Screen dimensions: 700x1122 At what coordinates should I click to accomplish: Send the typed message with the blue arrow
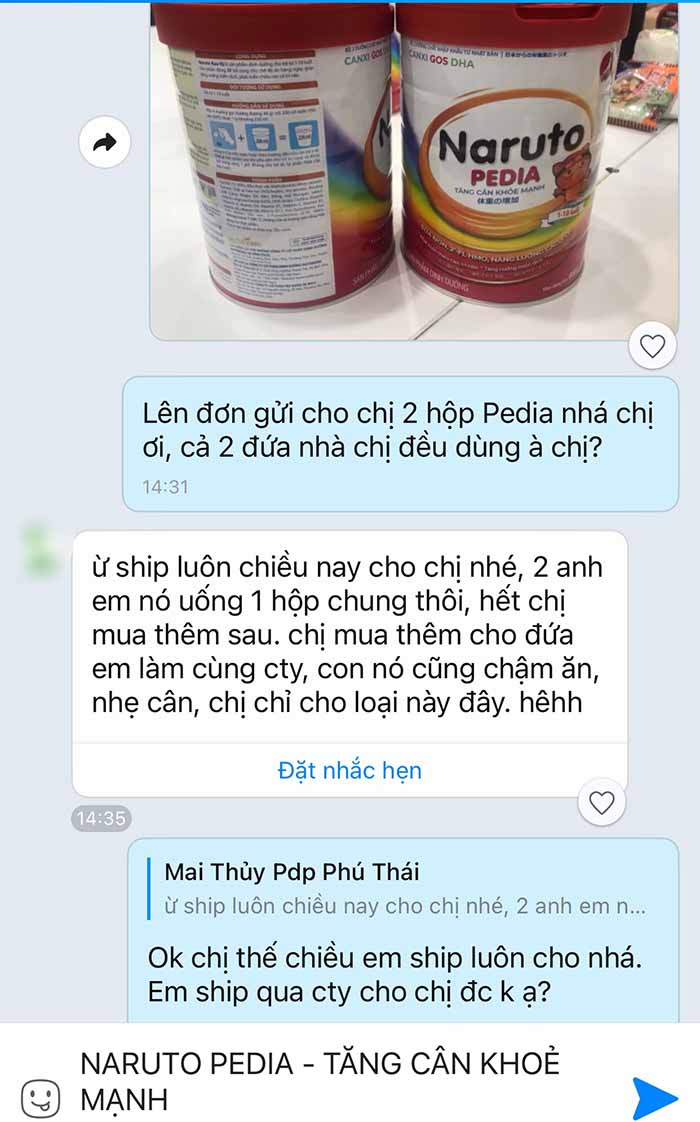click(655, 1098)
